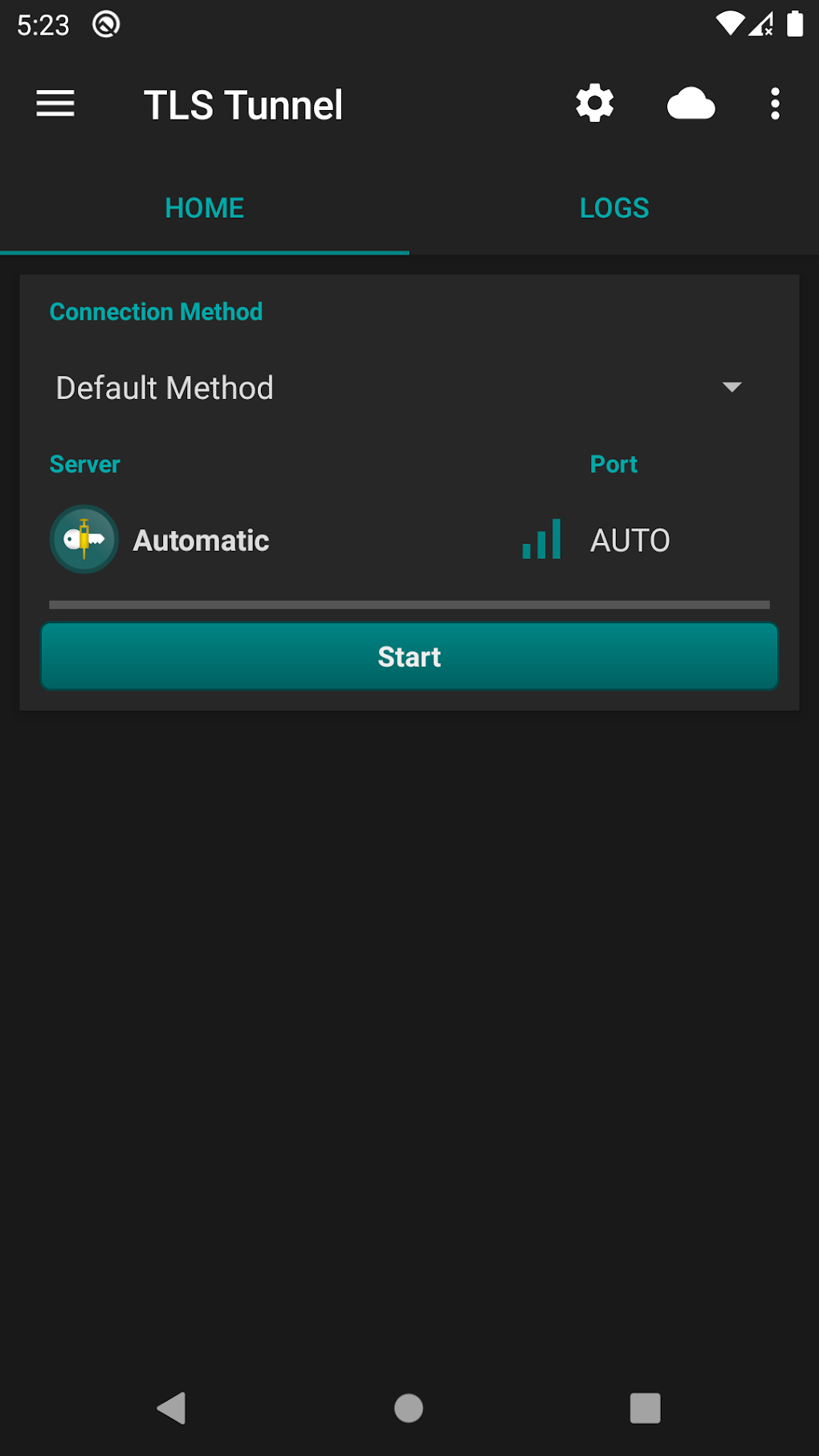Tap the cloud icon in toolbar
This screenshot has height=1456, width=819.
click(x=691, y=104)
